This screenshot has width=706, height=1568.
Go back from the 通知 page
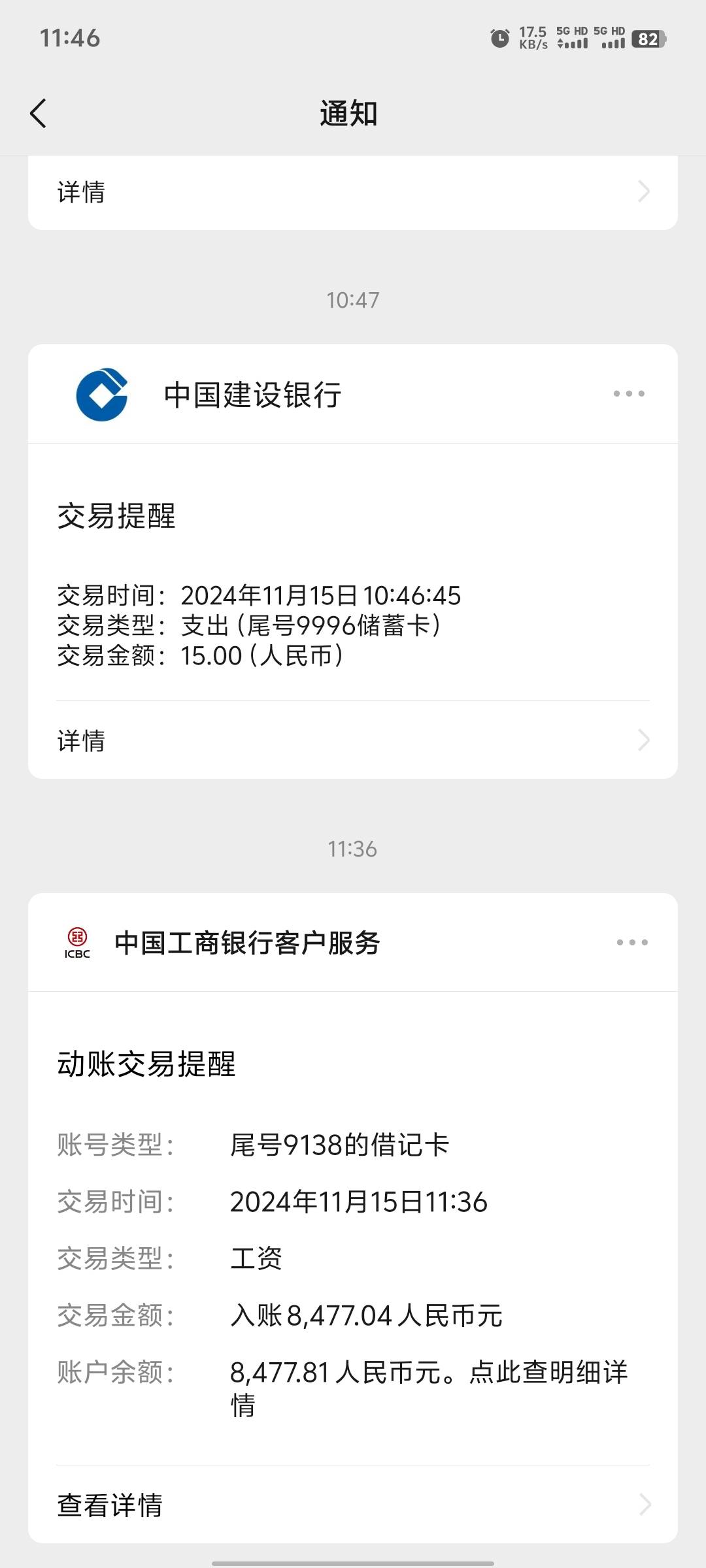39,113
